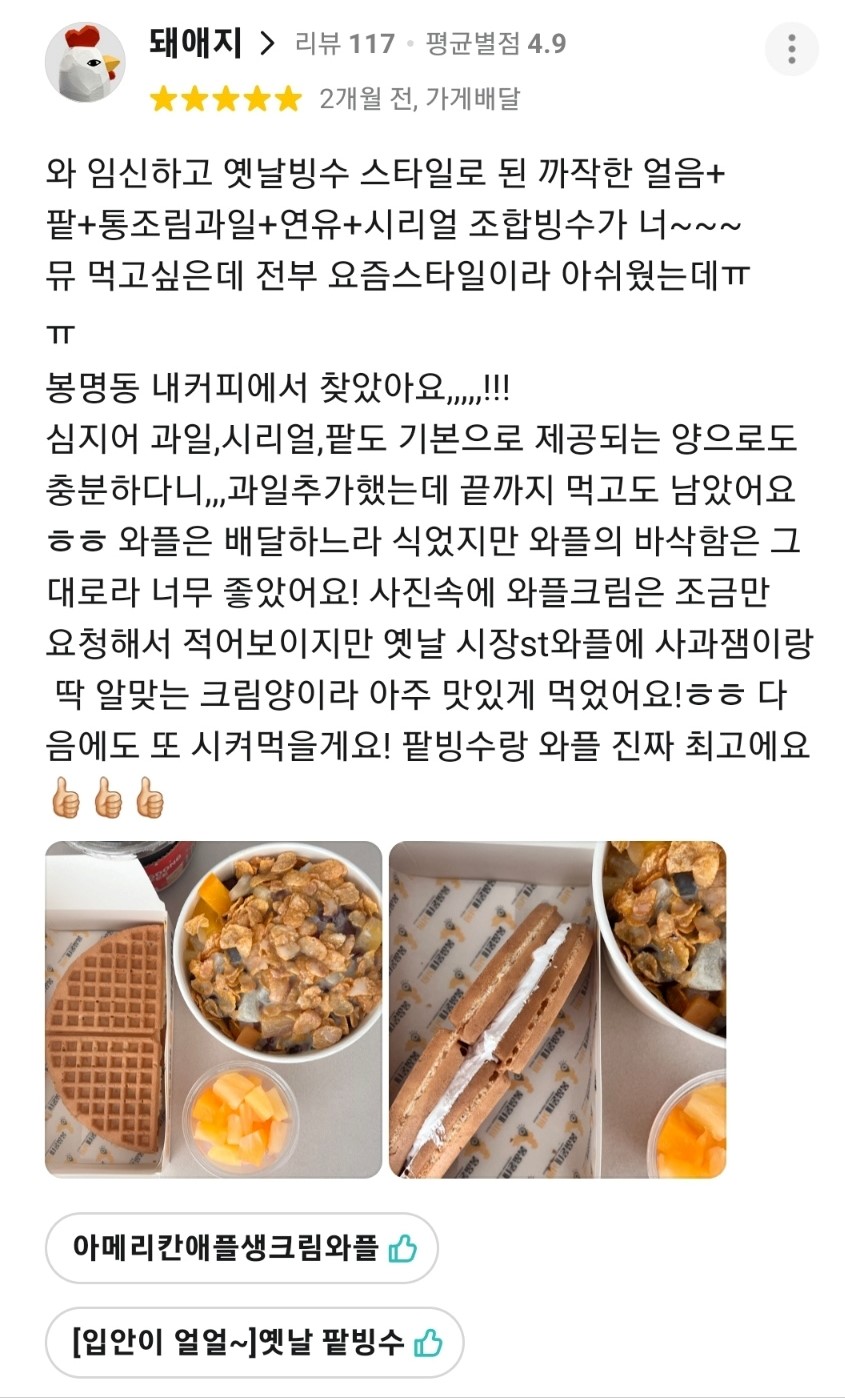Select the 아메리칸애플생크림와플 menu chip
The image size is (845, 1398).
coord(241,1247)
